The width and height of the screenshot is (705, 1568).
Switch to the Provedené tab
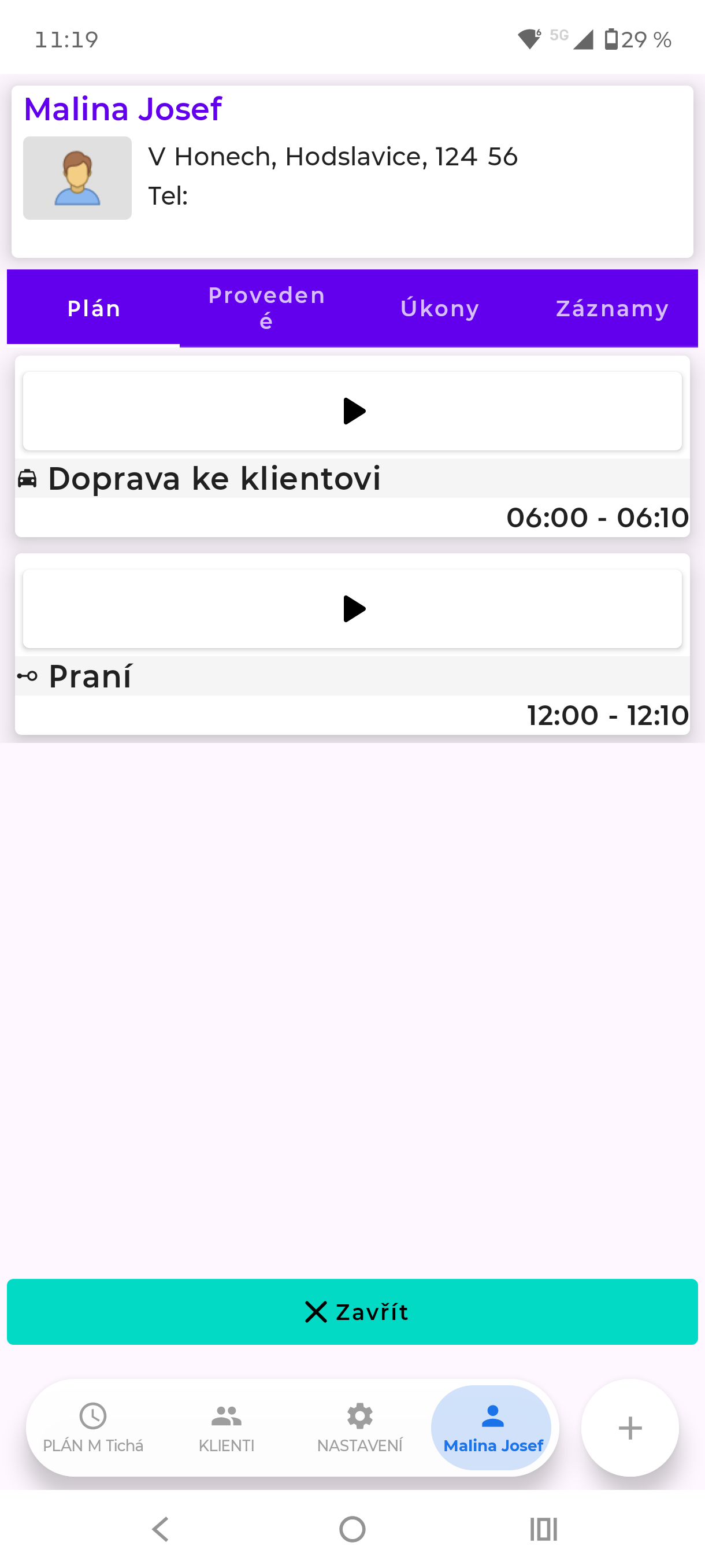coord(266,308)
